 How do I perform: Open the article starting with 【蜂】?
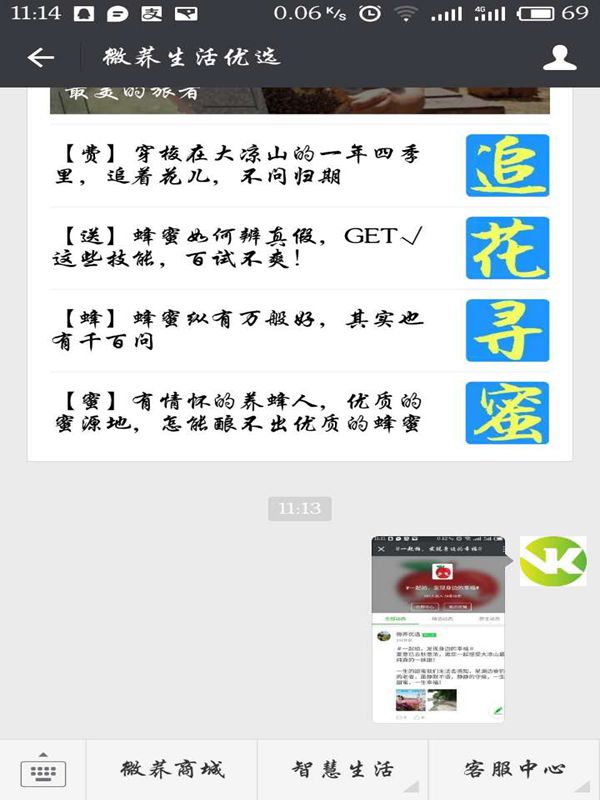[x=240, y=330]
